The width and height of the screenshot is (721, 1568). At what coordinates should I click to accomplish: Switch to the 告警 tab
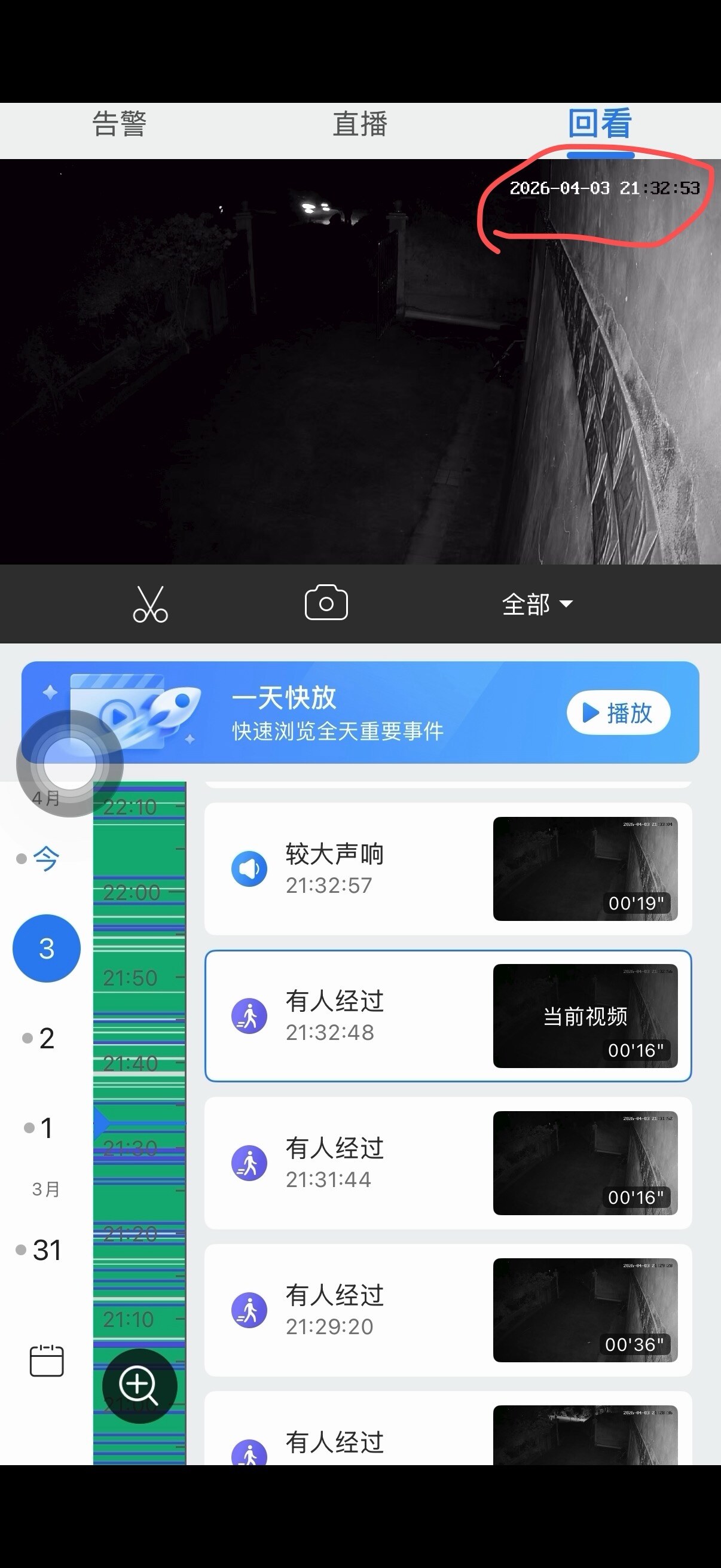[119, 124]
